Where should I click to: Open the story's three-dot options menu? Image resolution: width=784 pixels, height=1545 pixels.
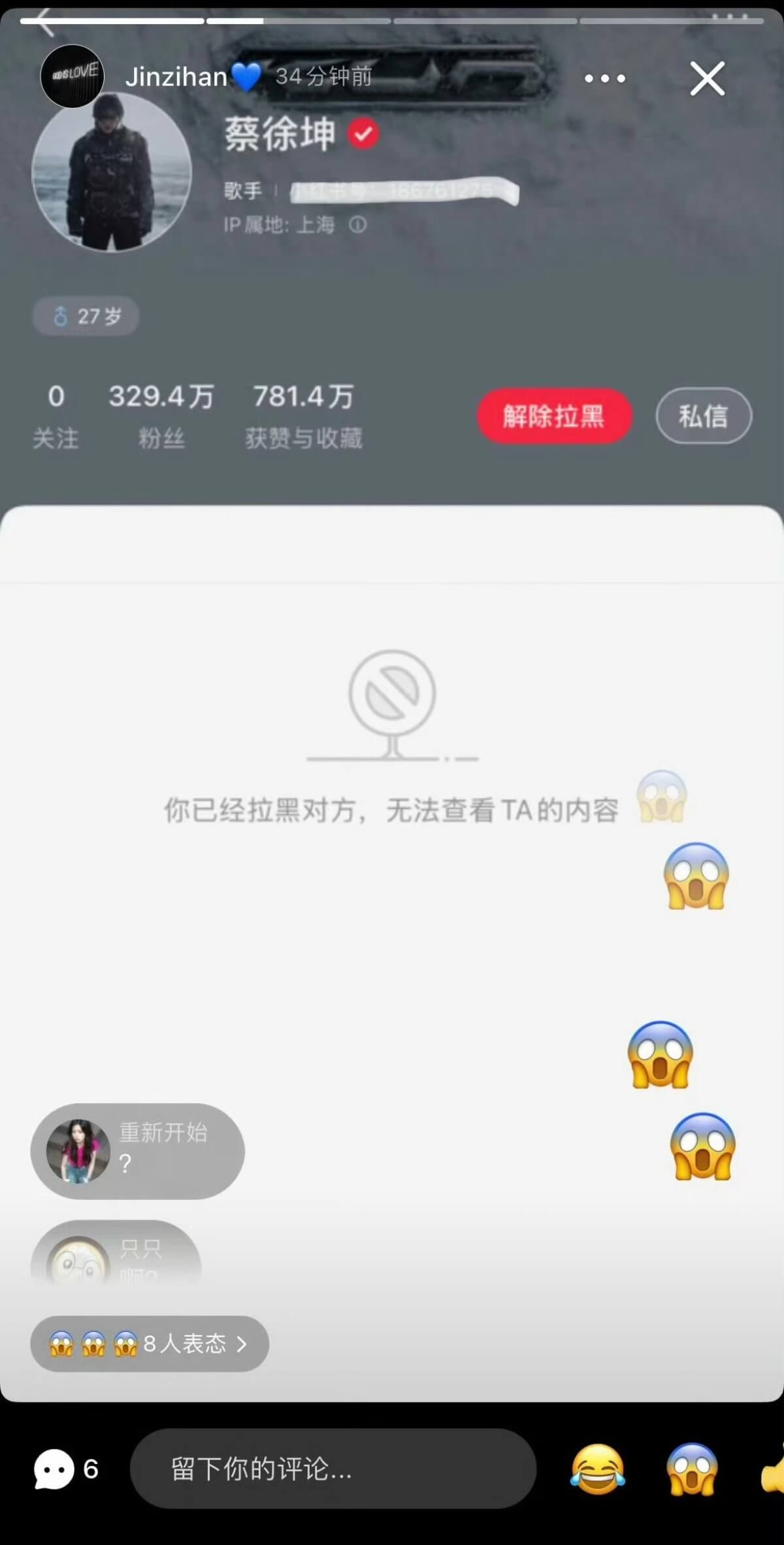pyautogui.click(x=604, y=79)
